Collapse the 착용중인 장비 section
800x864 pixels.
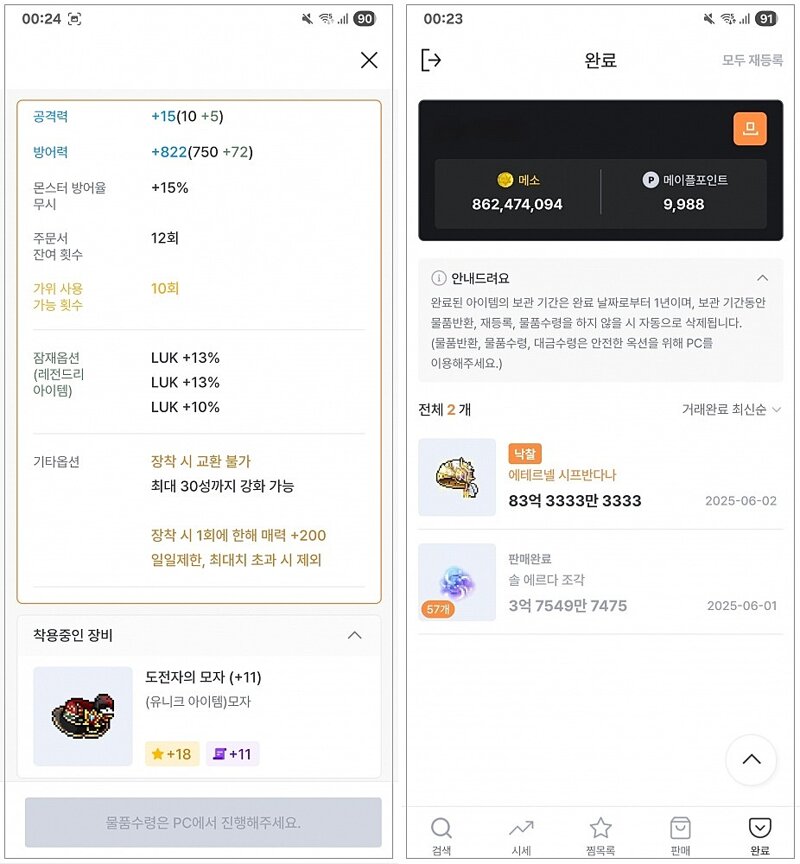354,635
